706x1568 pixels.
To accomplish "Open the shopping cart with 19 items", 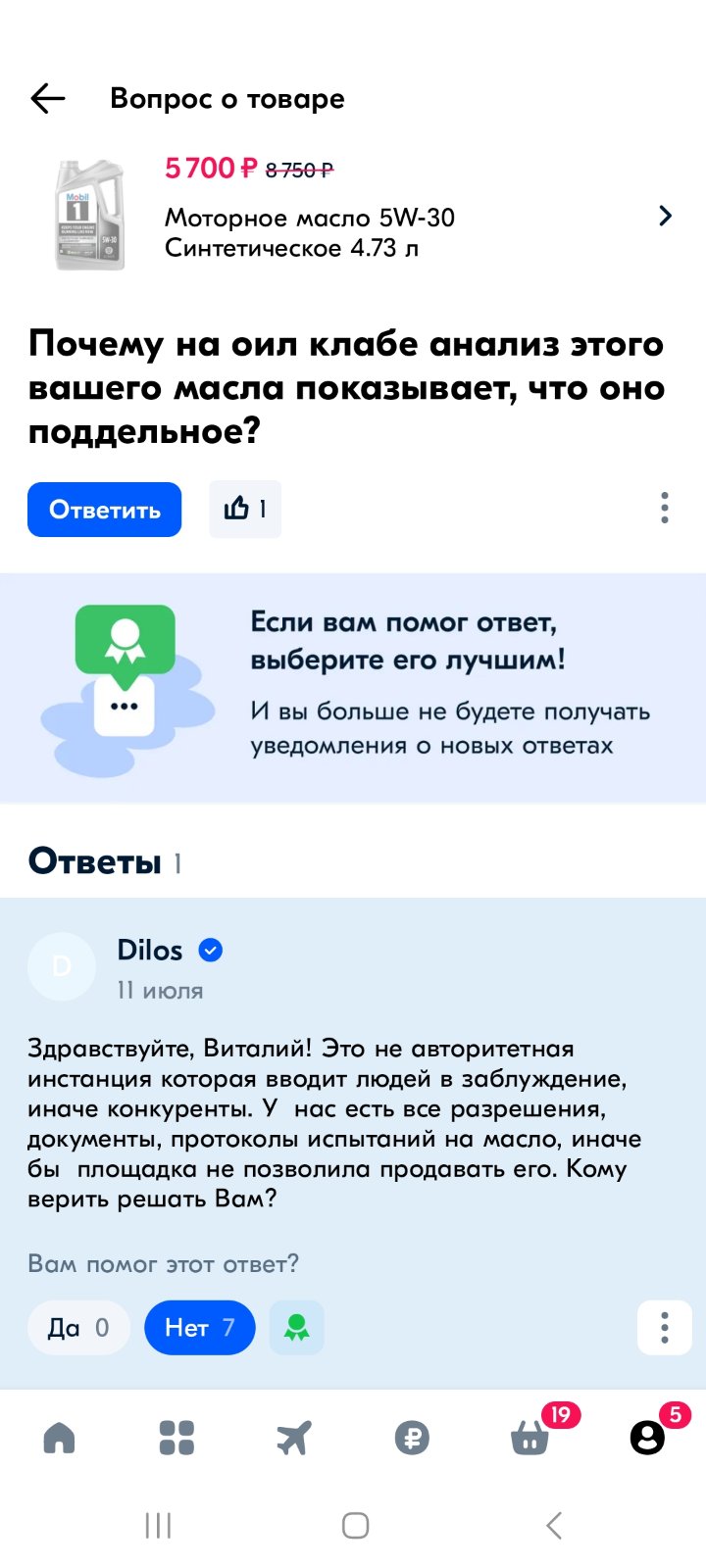I will tap(531, 1437).
